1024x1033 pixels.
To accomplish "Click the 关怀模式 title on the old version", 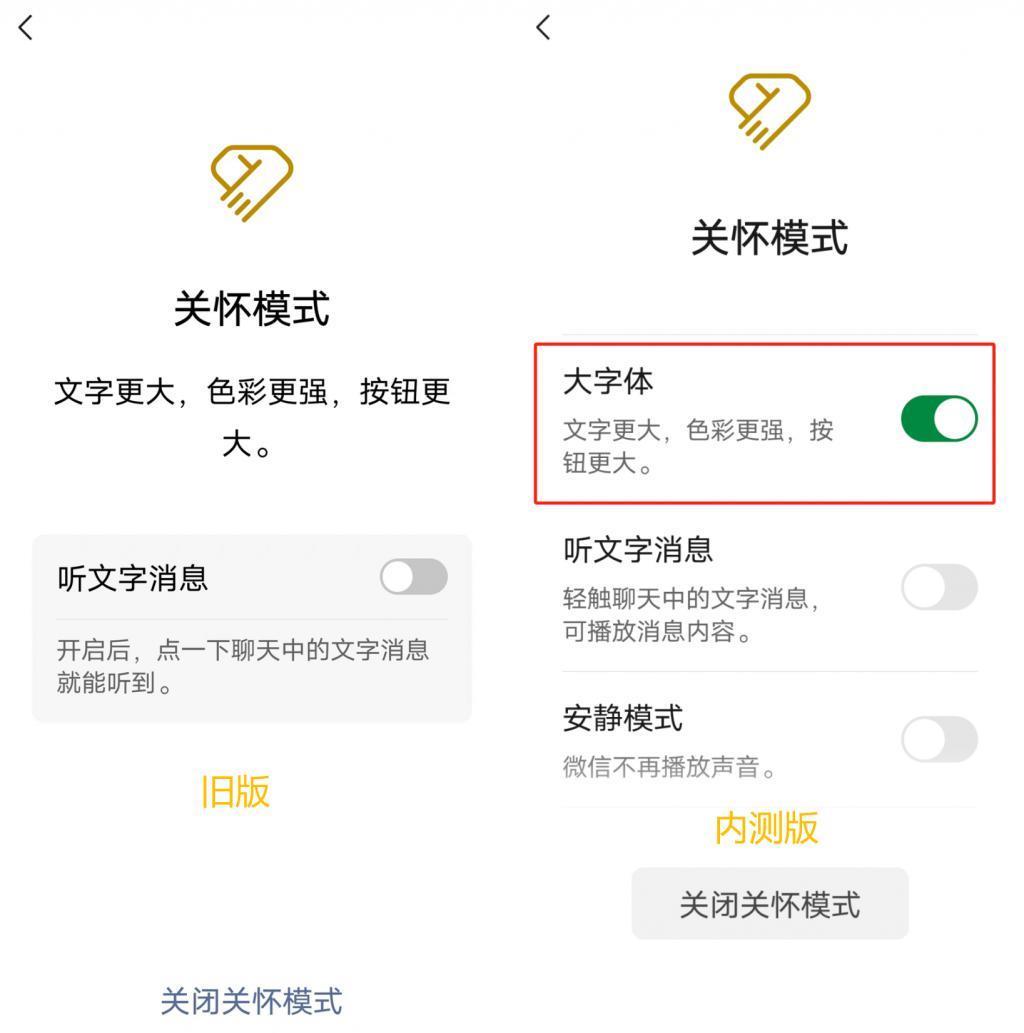I will pos(250,310).
